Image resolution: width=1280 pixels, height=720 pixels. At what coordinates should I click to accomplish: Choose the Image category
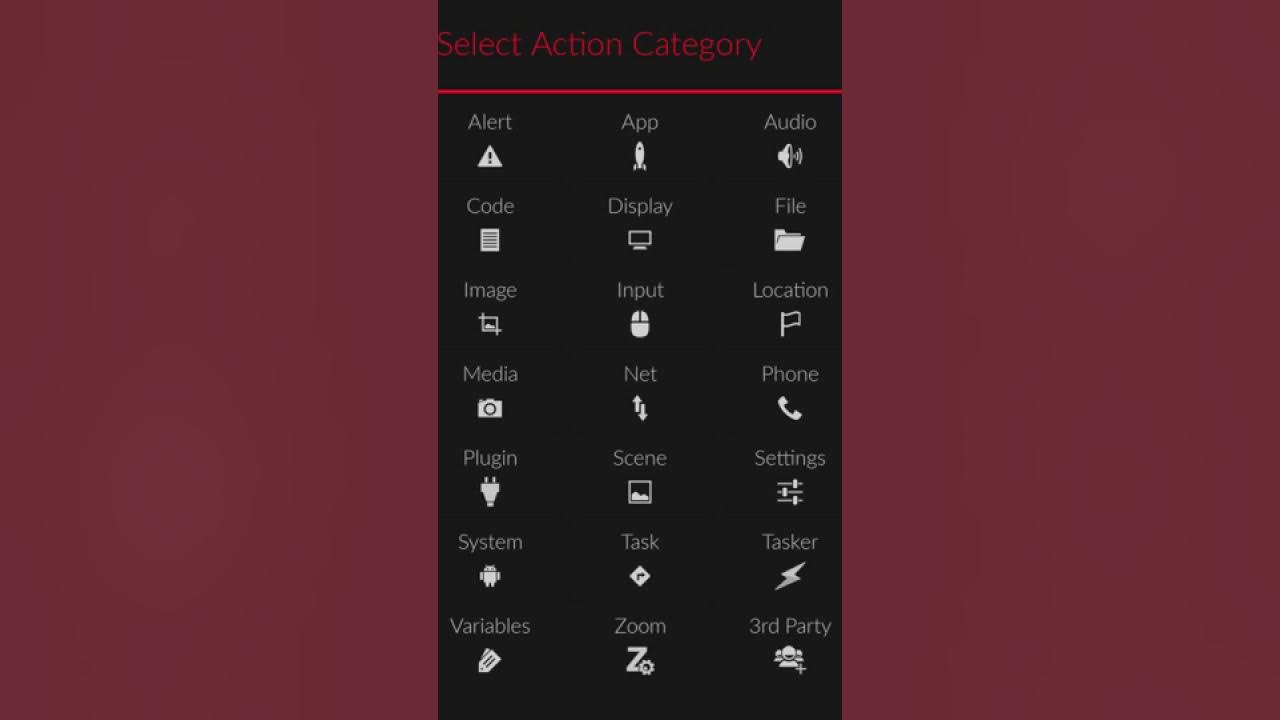490,309
